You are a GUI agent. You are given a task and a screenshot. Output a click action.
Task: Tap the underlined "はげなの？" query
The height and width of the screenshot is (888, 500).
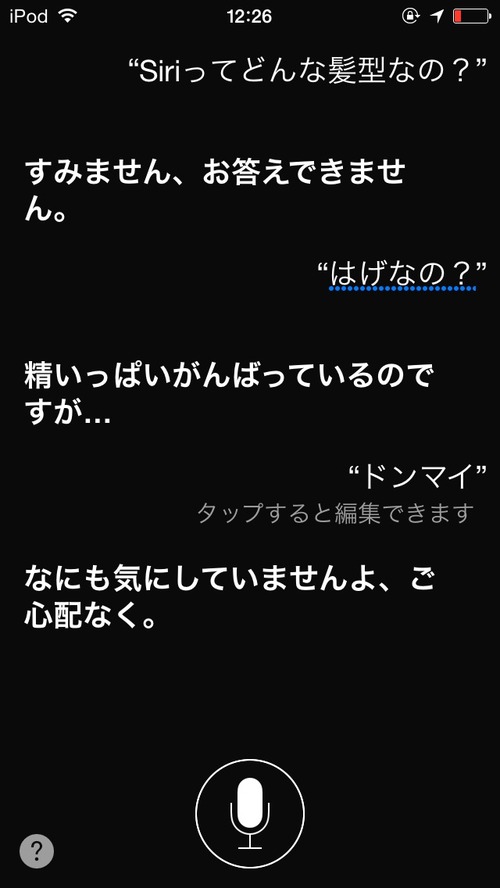click(x=401, y=275)
